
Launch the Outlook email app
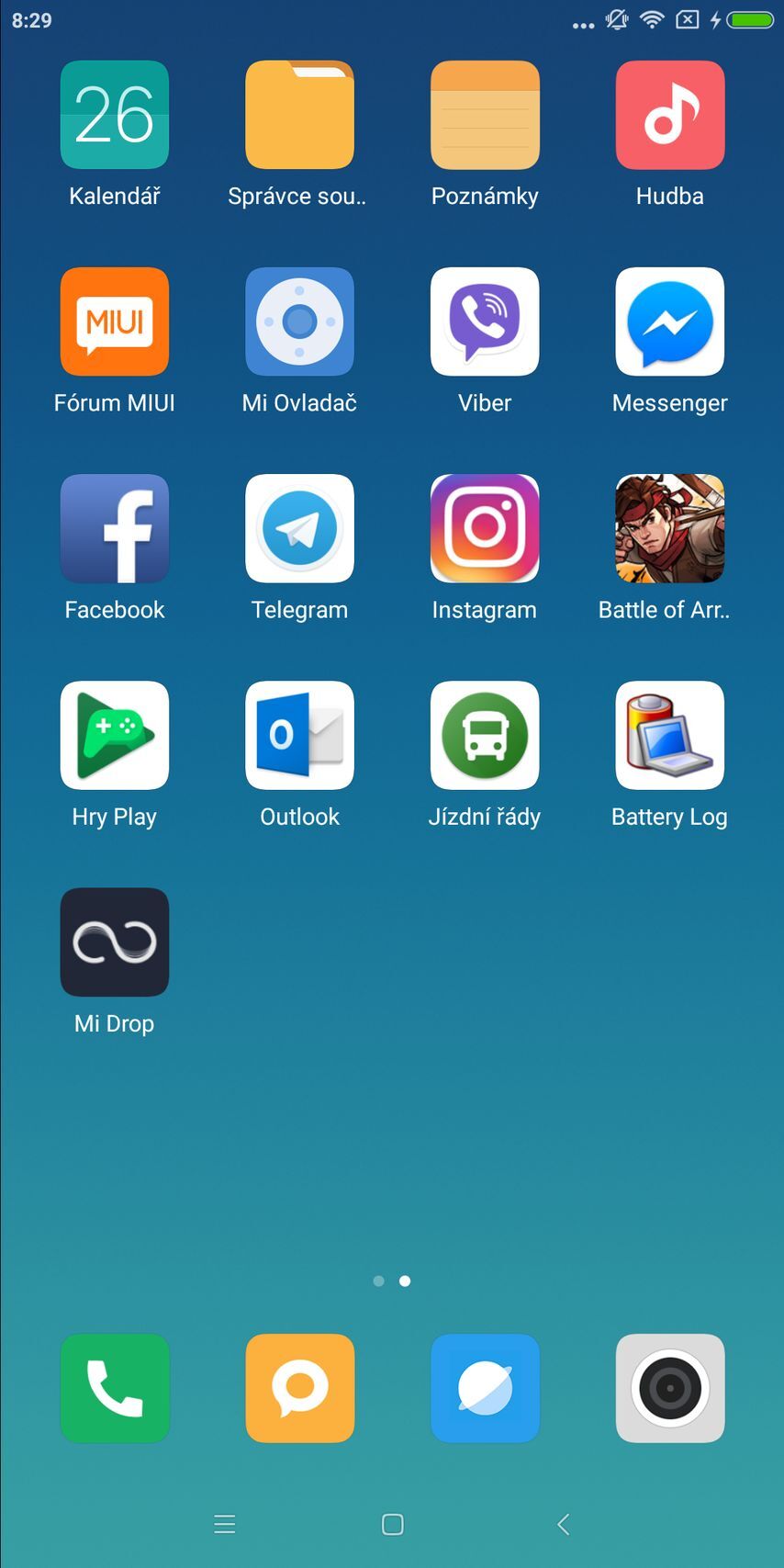pyautogui.click(x=299, y=735)
